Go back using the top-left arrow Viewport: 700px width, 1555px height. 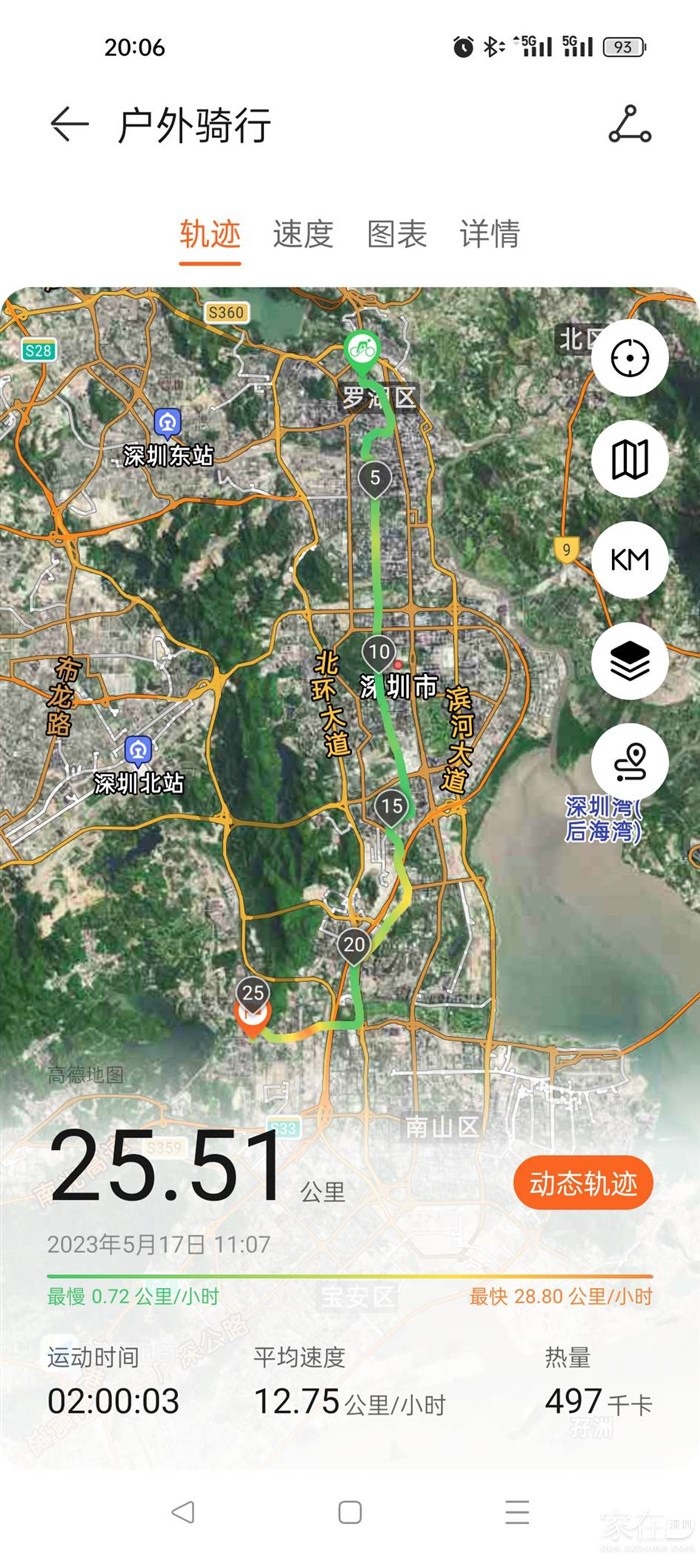point(69,125)
